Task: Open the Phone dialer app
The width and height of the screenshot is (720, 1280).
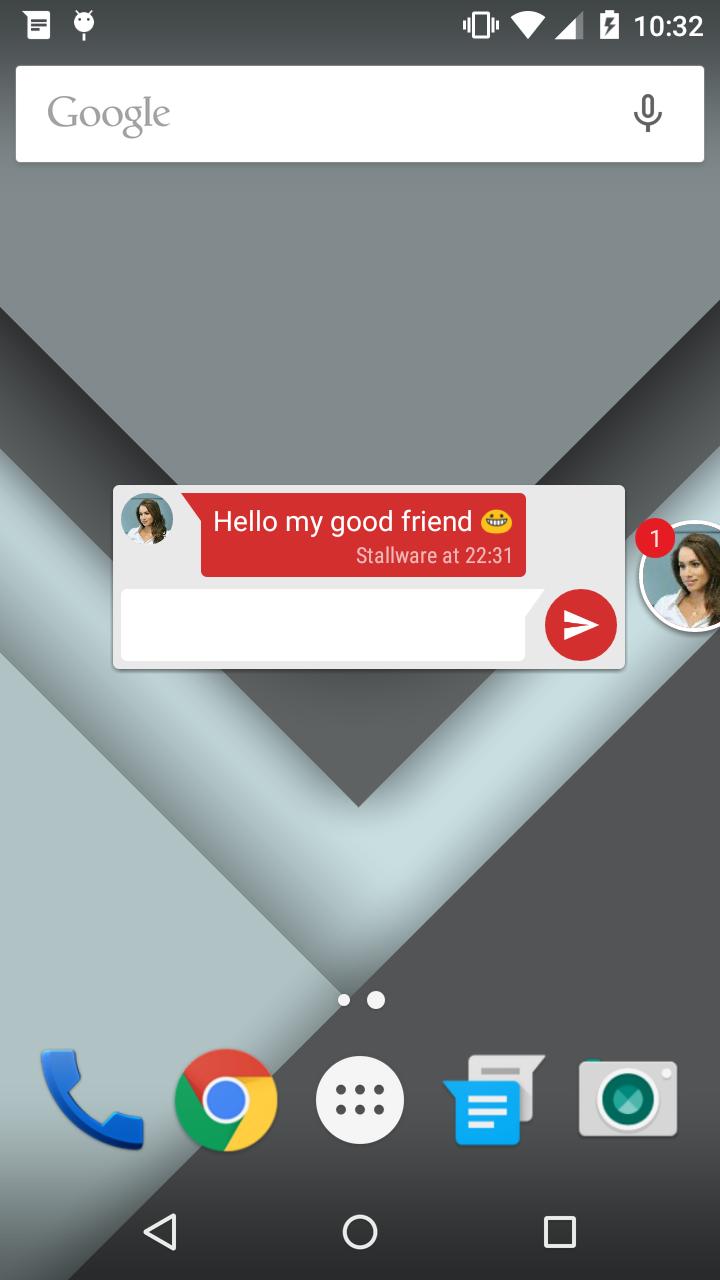Action: (92, 1099)
